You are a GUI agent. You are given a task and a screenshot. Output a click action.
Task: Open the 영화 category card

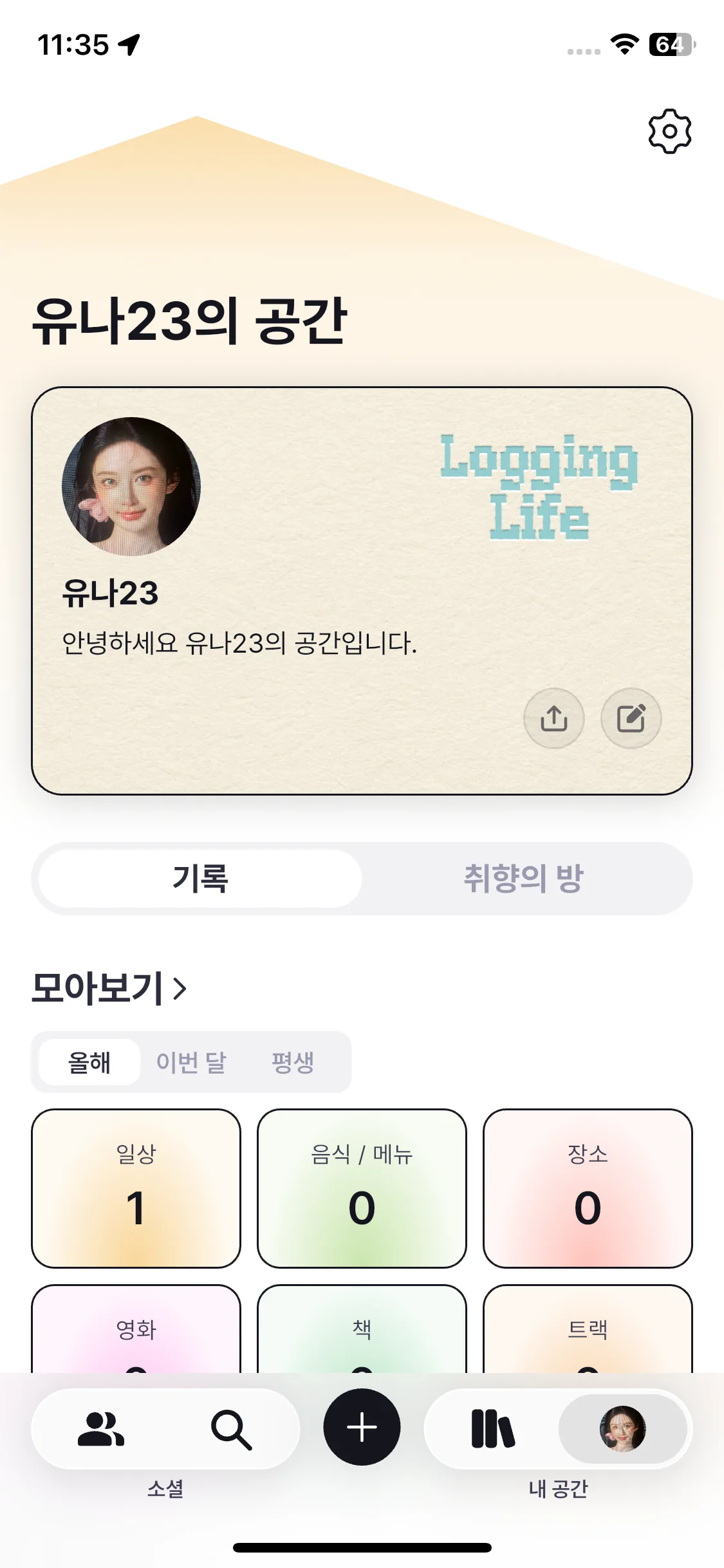coord(136,1327)
